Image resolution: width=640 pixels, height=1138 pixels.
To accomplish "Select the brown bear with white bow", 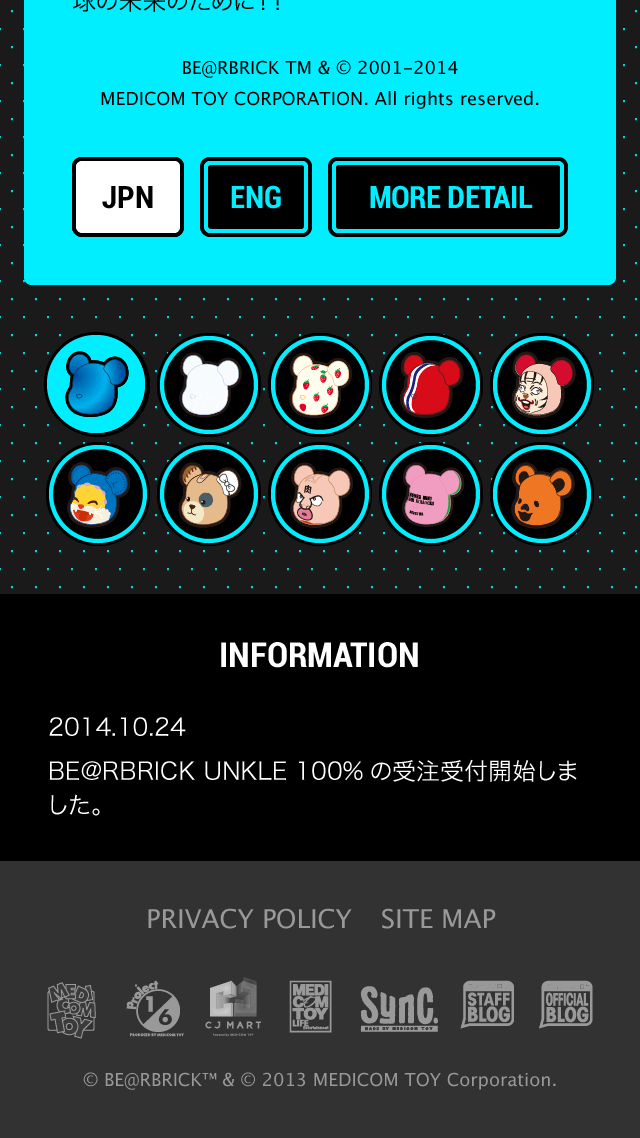I will coord(209,494).
